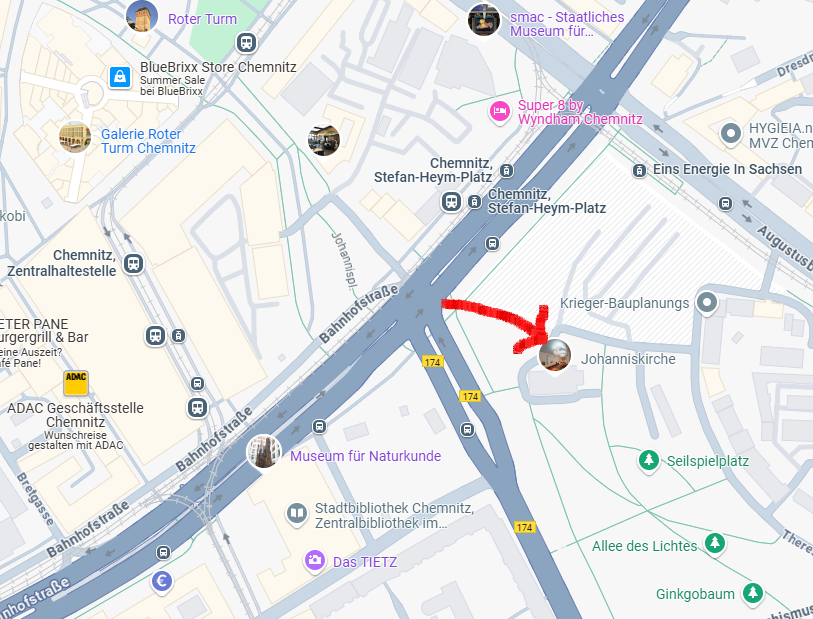Select the Eins Energie In Sachsen stop
813x619 pixels.
click(x=638, y=170)
